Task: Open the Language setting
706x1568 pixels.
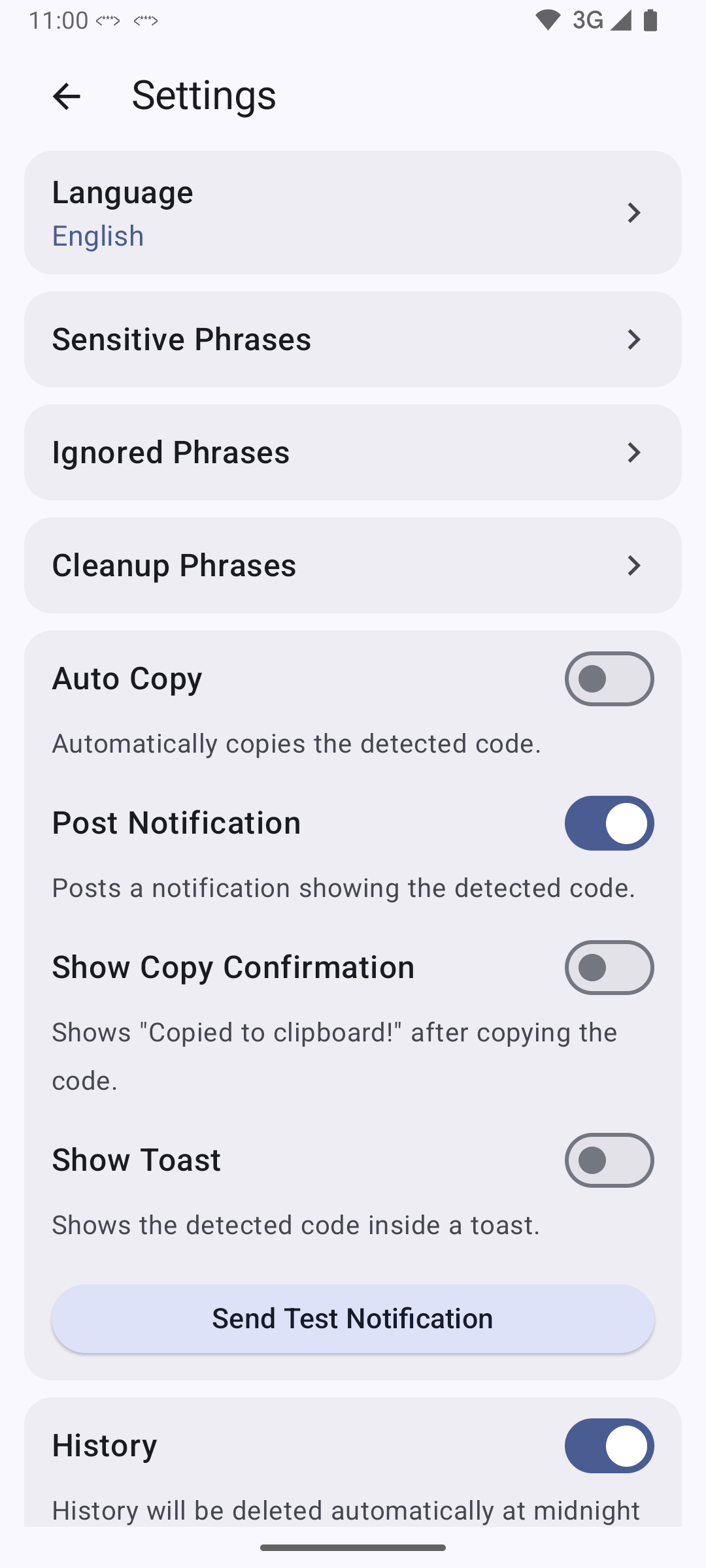Action: pos(353,213)
